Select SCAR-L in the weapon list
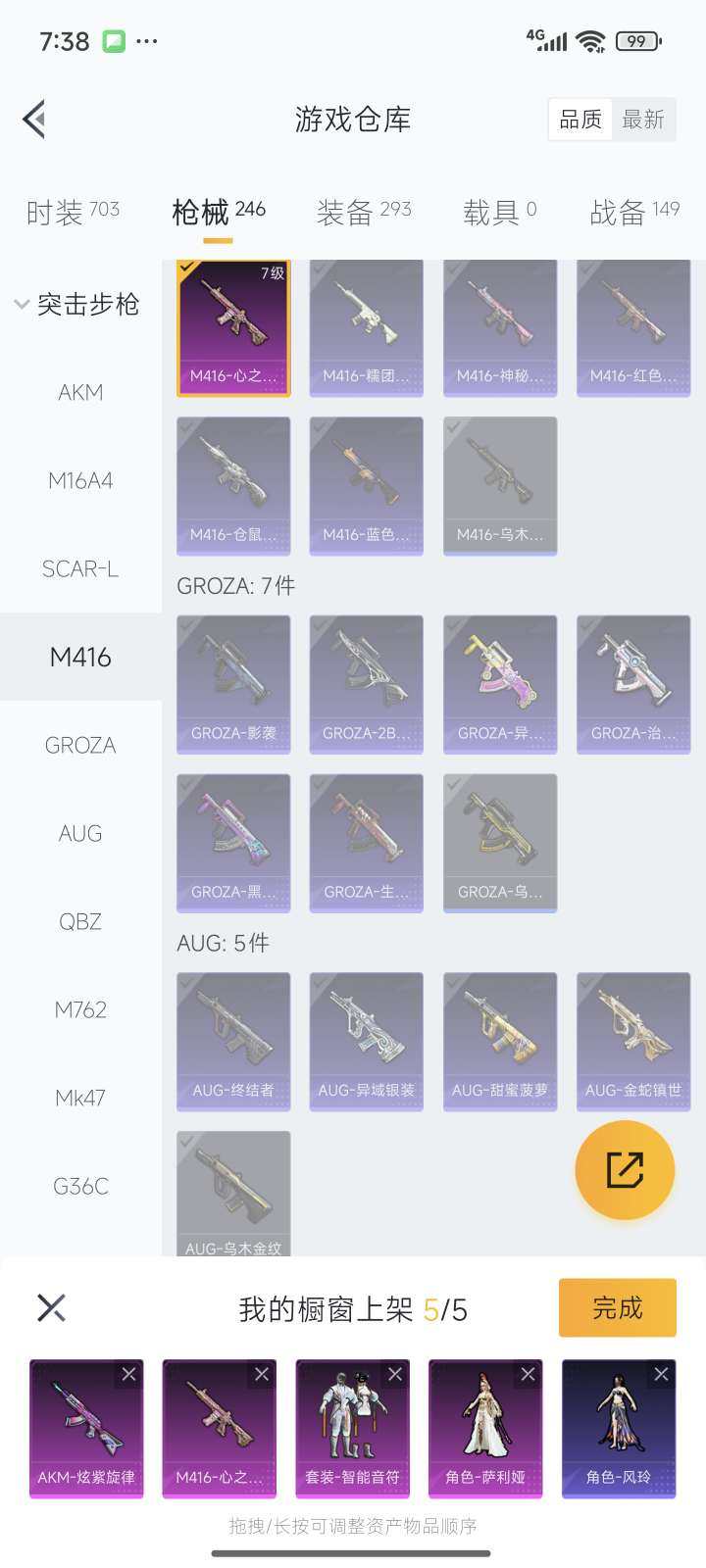 point(80,568)
